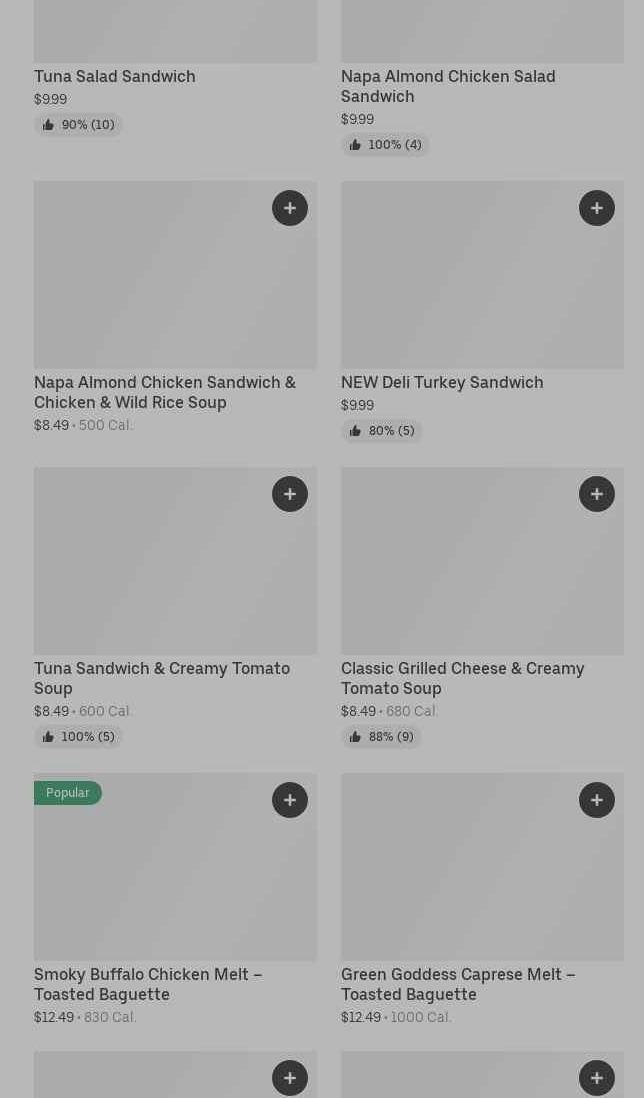Add Tuna Sandwich & Creamy Tomato Soup
This screenshot has width=644, height=1098.
[x=289, y=494]
